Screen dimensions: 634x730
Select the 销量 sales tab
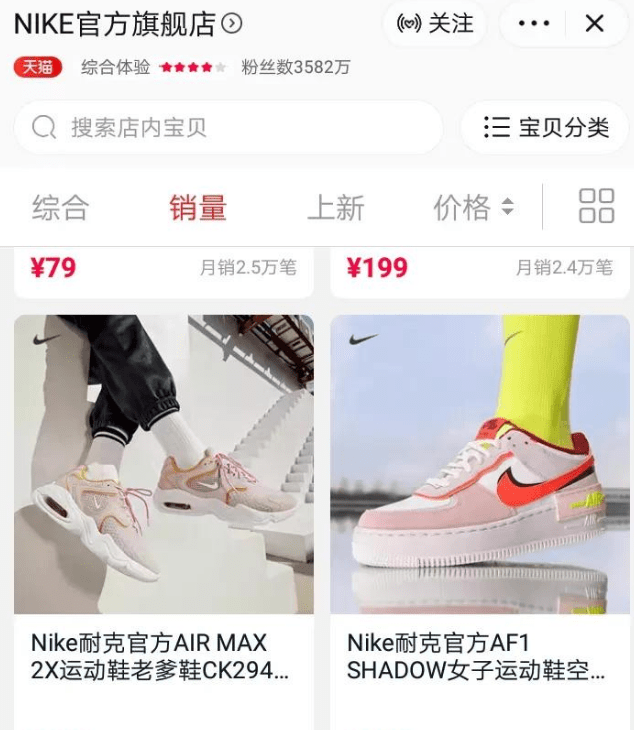coord(198,208)
